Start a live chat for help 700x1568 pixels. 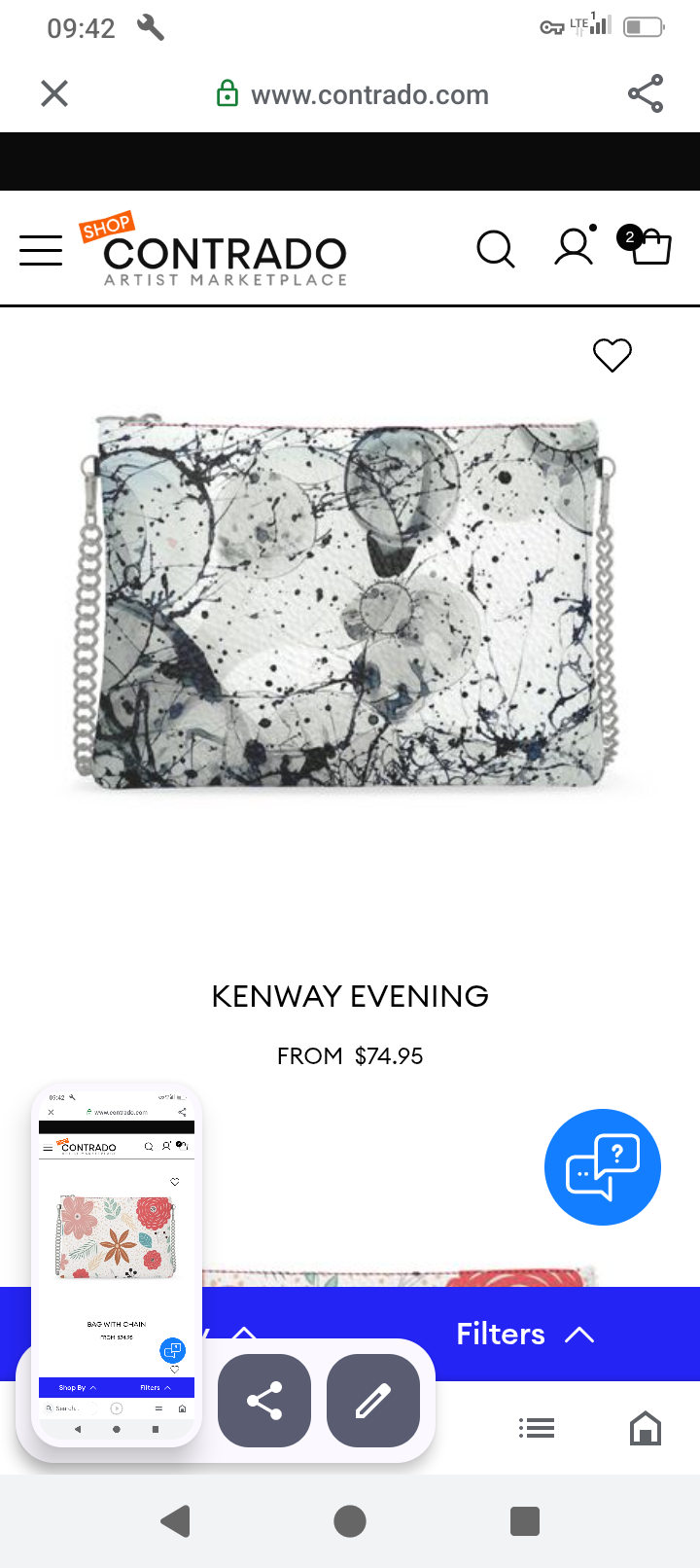tap(603, 1166)
